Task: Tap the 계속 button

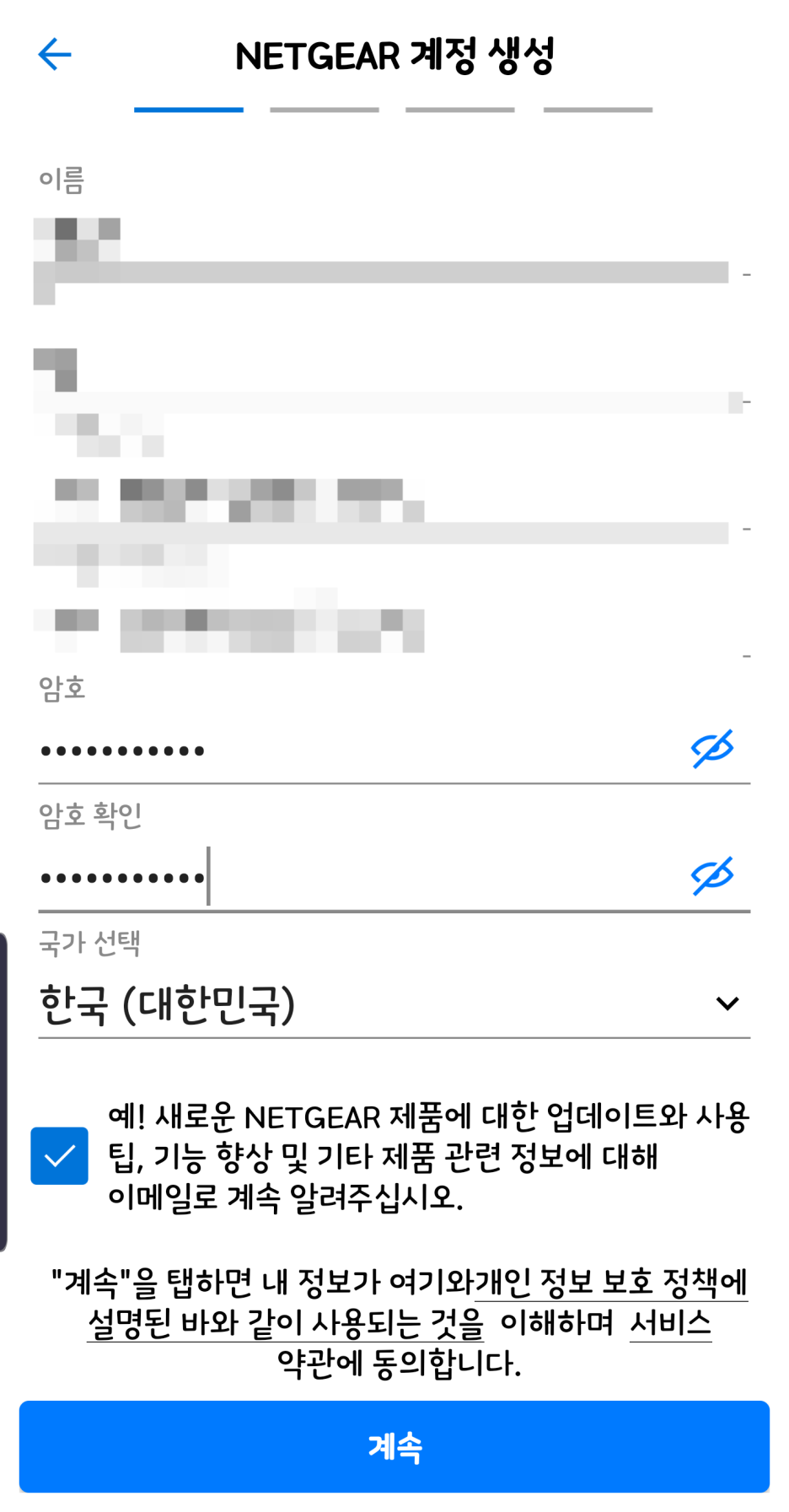Action: click(x=394, y=1446)
